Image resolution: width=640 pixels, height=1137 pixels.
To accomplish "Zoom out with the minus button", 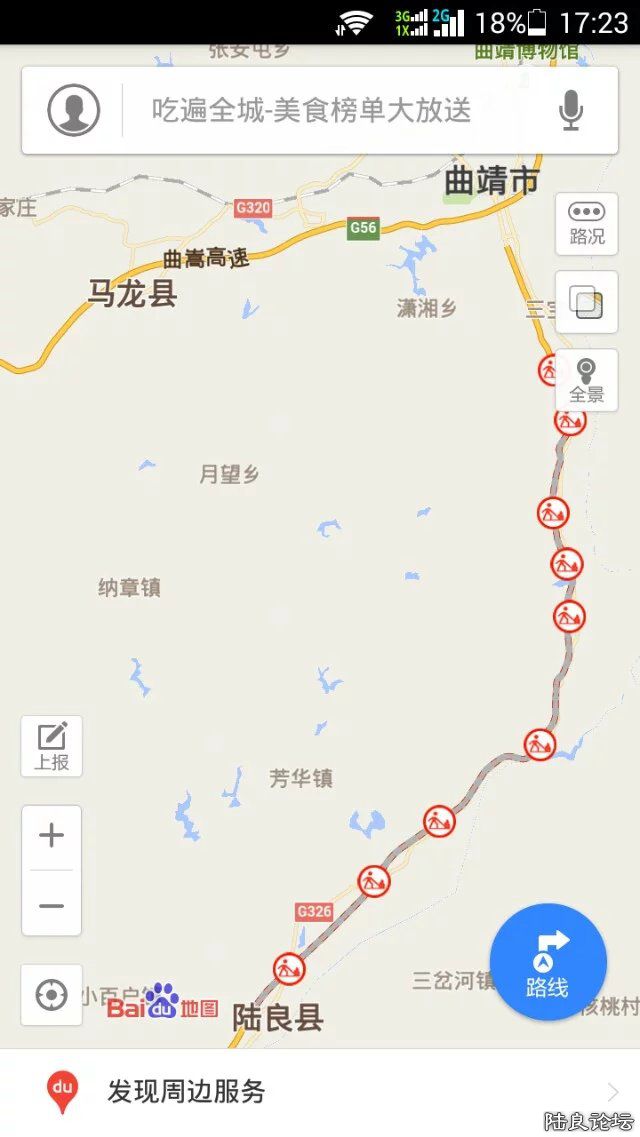I will click(x=52, y=906).
